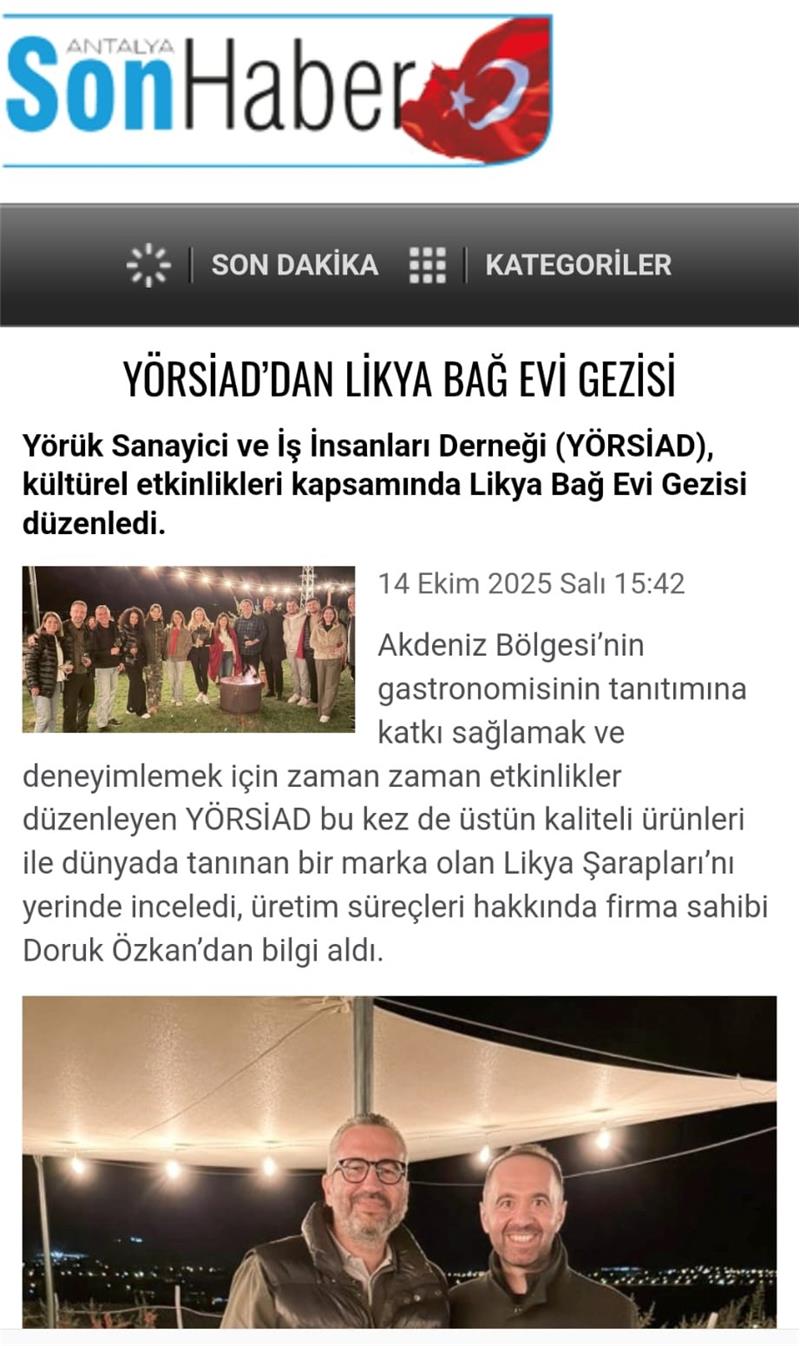Open the large photo of two men

(399, 1161)
